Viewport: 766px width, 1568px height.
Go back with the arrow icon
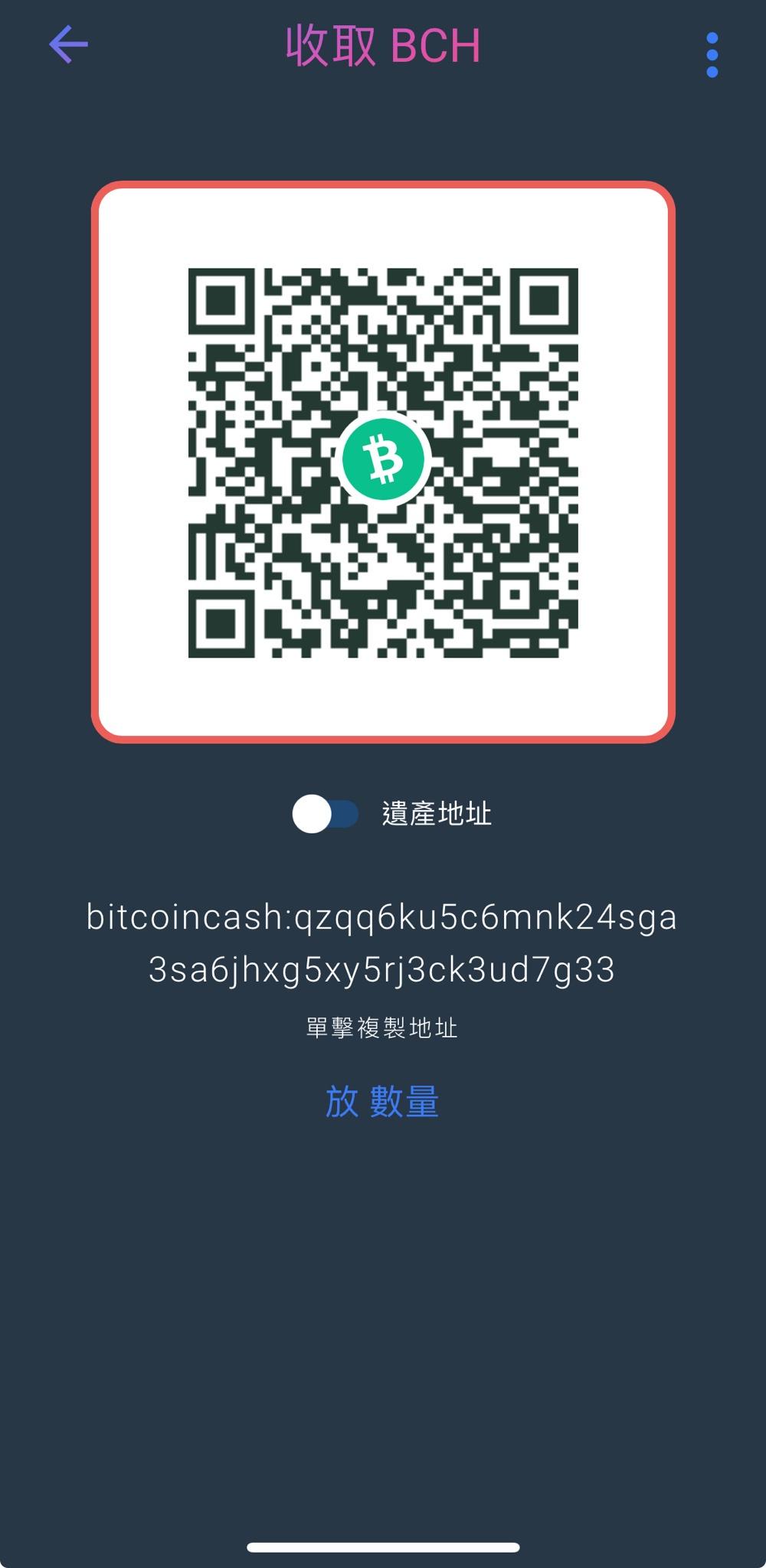coord(69,44)
